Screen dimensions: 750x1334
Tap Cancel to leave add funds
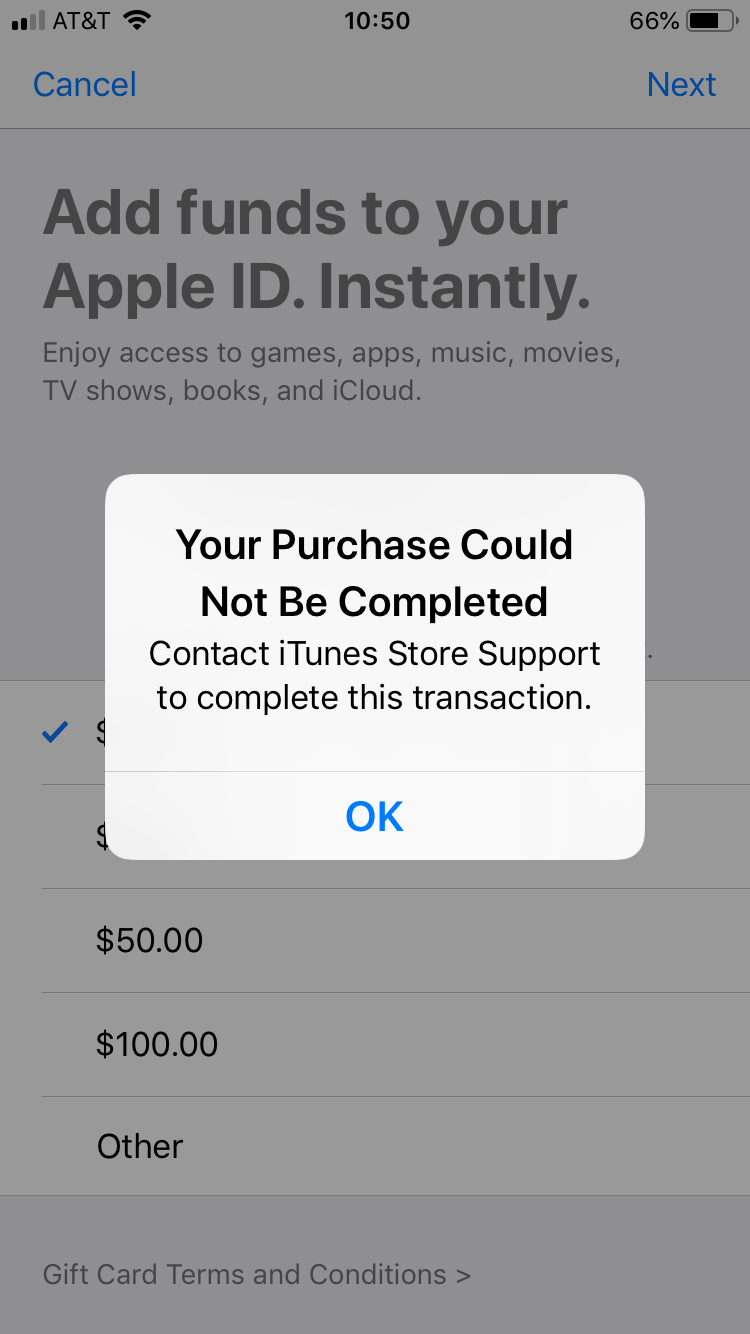pyautogui.click(x=85, y=85)
